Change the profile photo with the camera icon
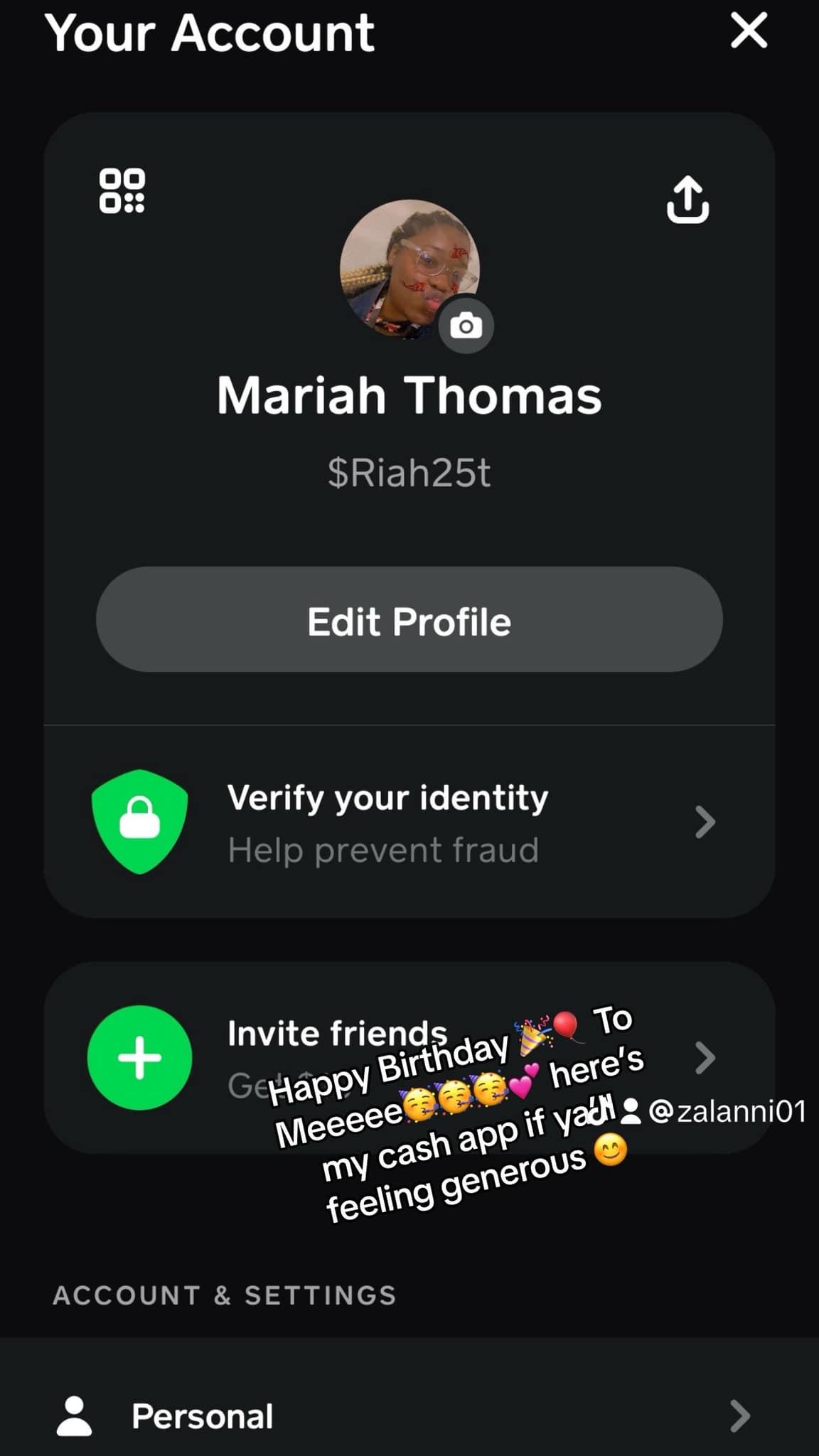 [x=466, y=326]
